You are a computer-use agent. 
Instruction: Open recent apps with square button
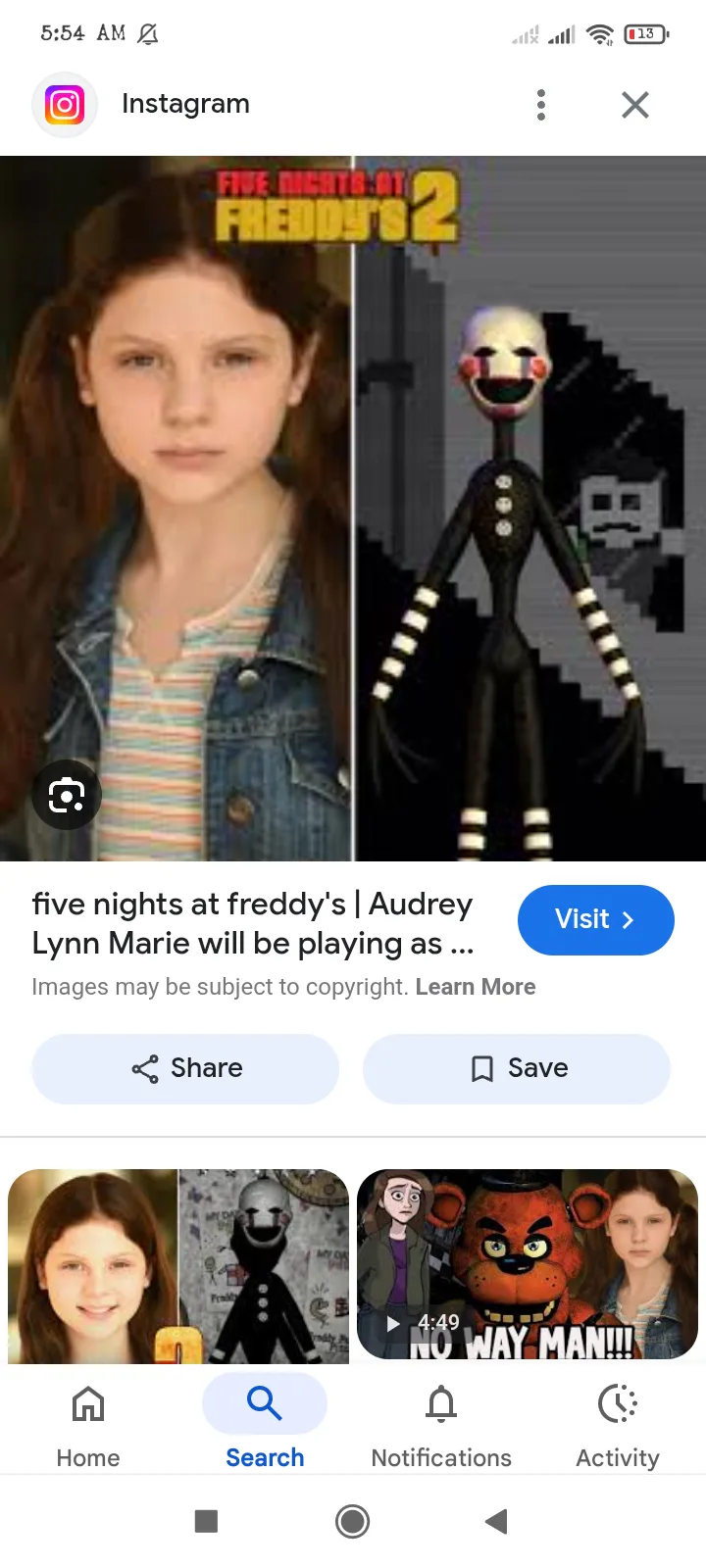(206, 1521)
